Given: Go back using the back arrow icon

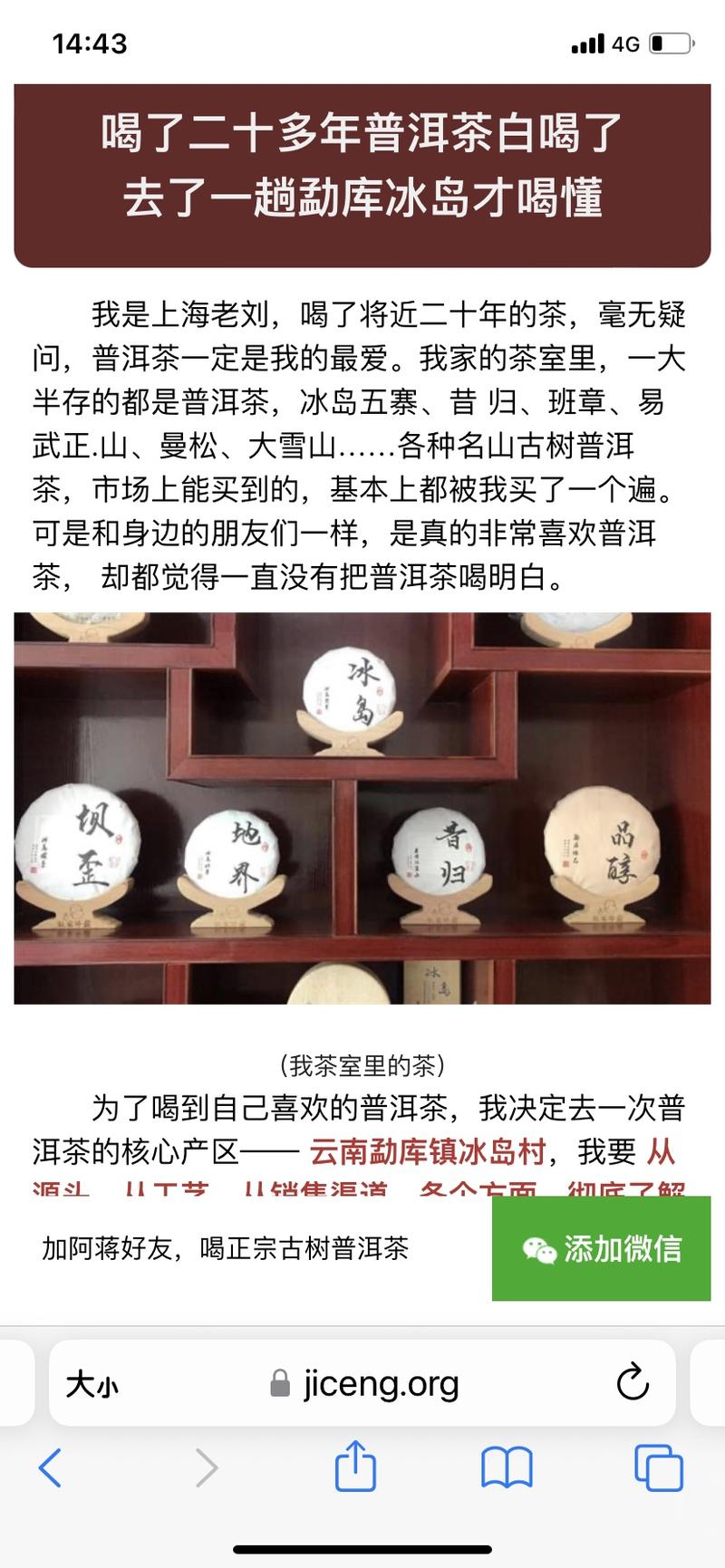Looking at the screenshot, I should pyautogui.click(x=52, y=1468).
